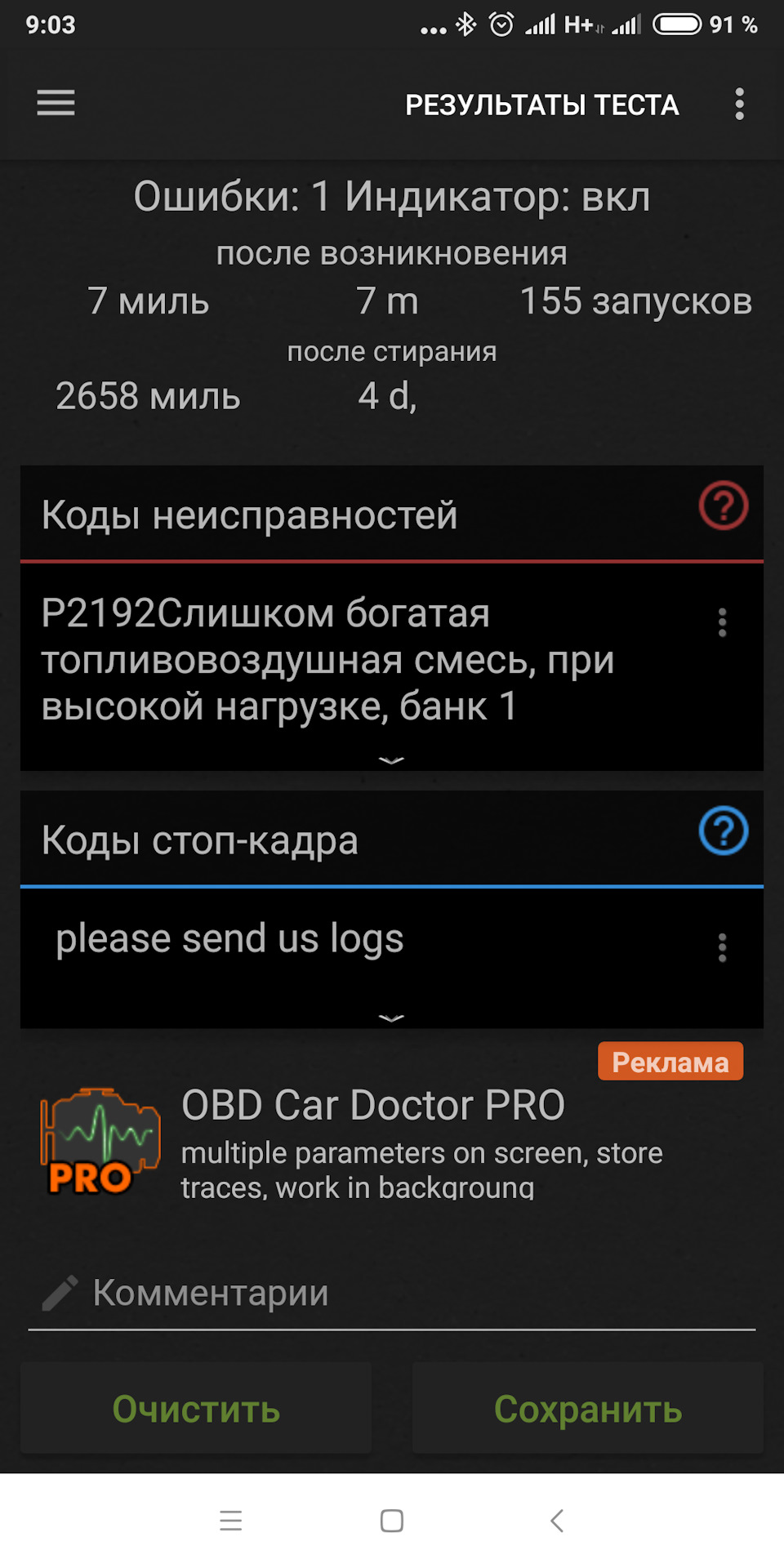The width and height of the screenshot is (784, 1568).
Task: Expand the freeze frame codes section
Action: click(392, 1018)
